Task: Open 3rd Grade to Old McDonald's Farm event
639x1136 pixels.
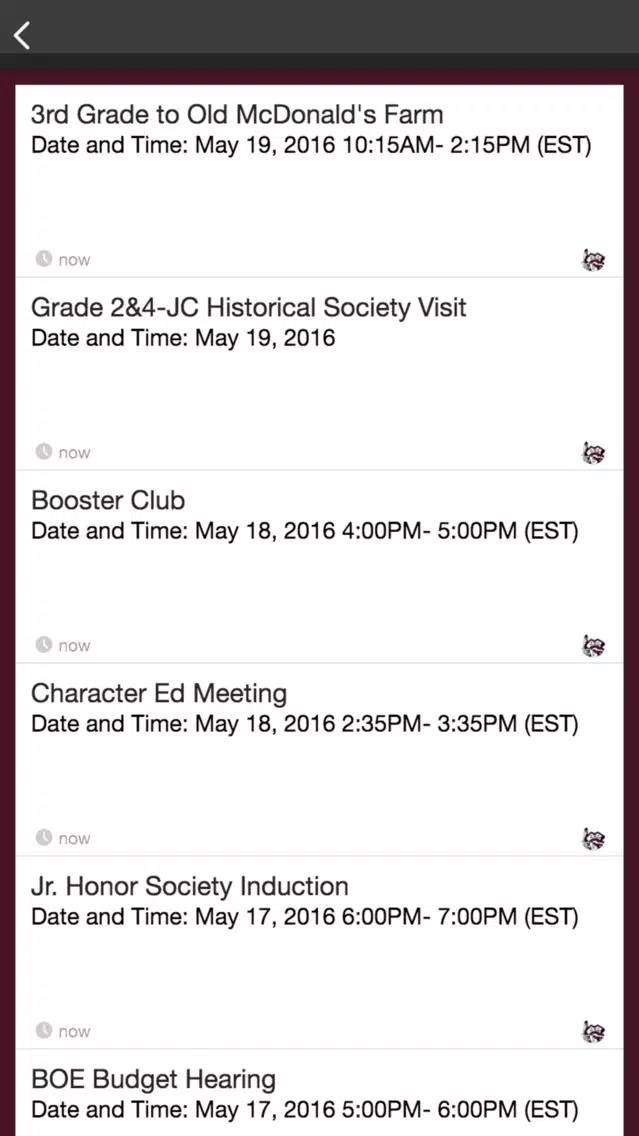Action: coord(320,180)
